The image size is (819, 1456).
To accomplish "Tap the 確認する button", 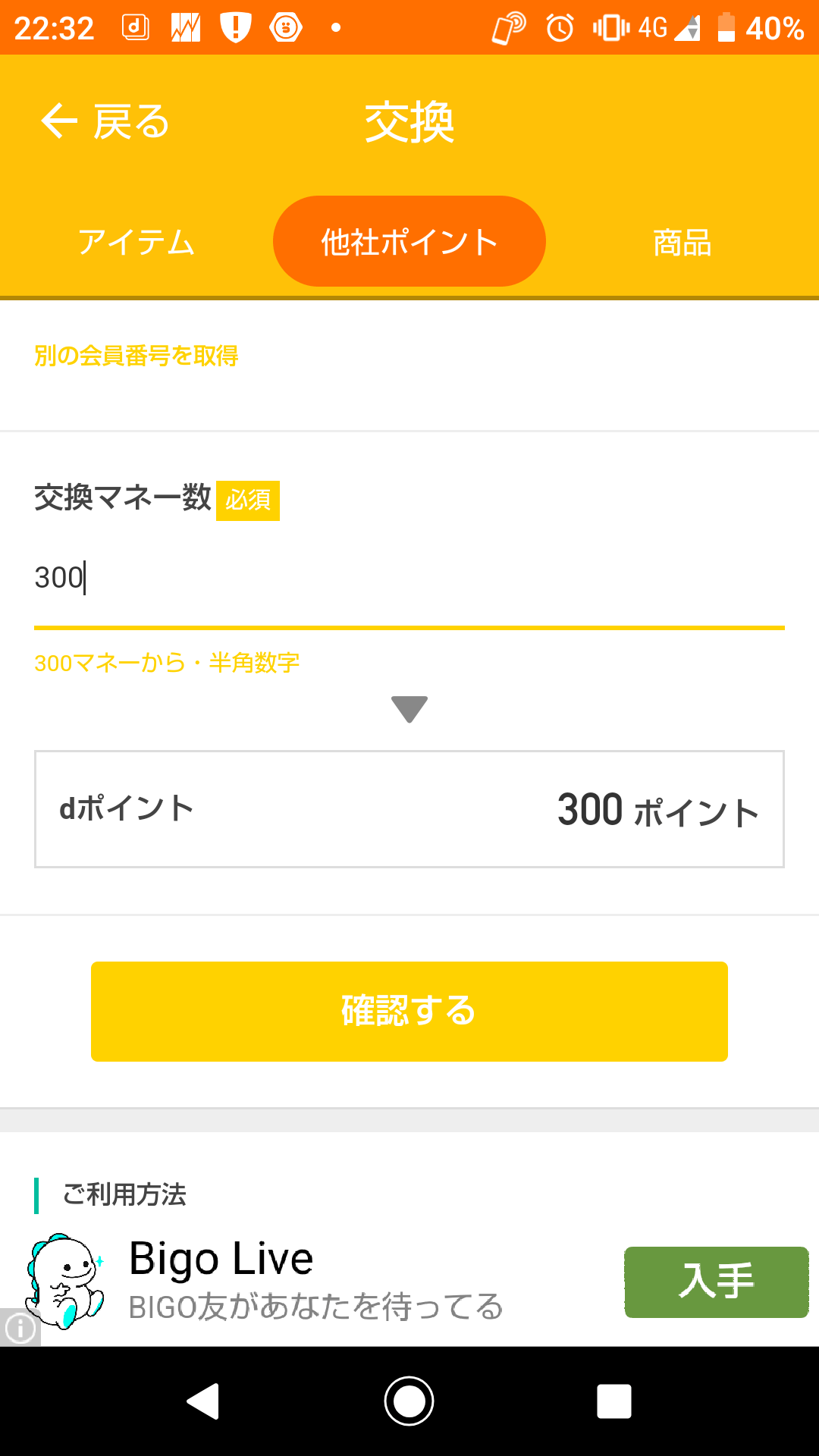I will click(409, 1011).
